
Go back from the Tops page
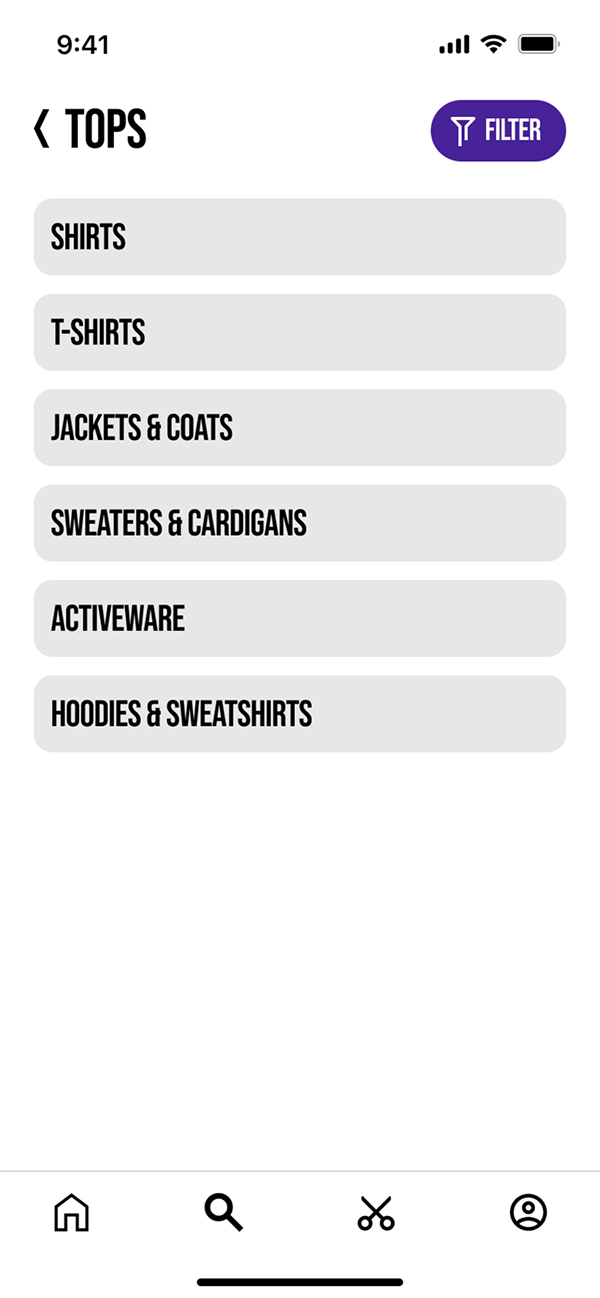42,130
